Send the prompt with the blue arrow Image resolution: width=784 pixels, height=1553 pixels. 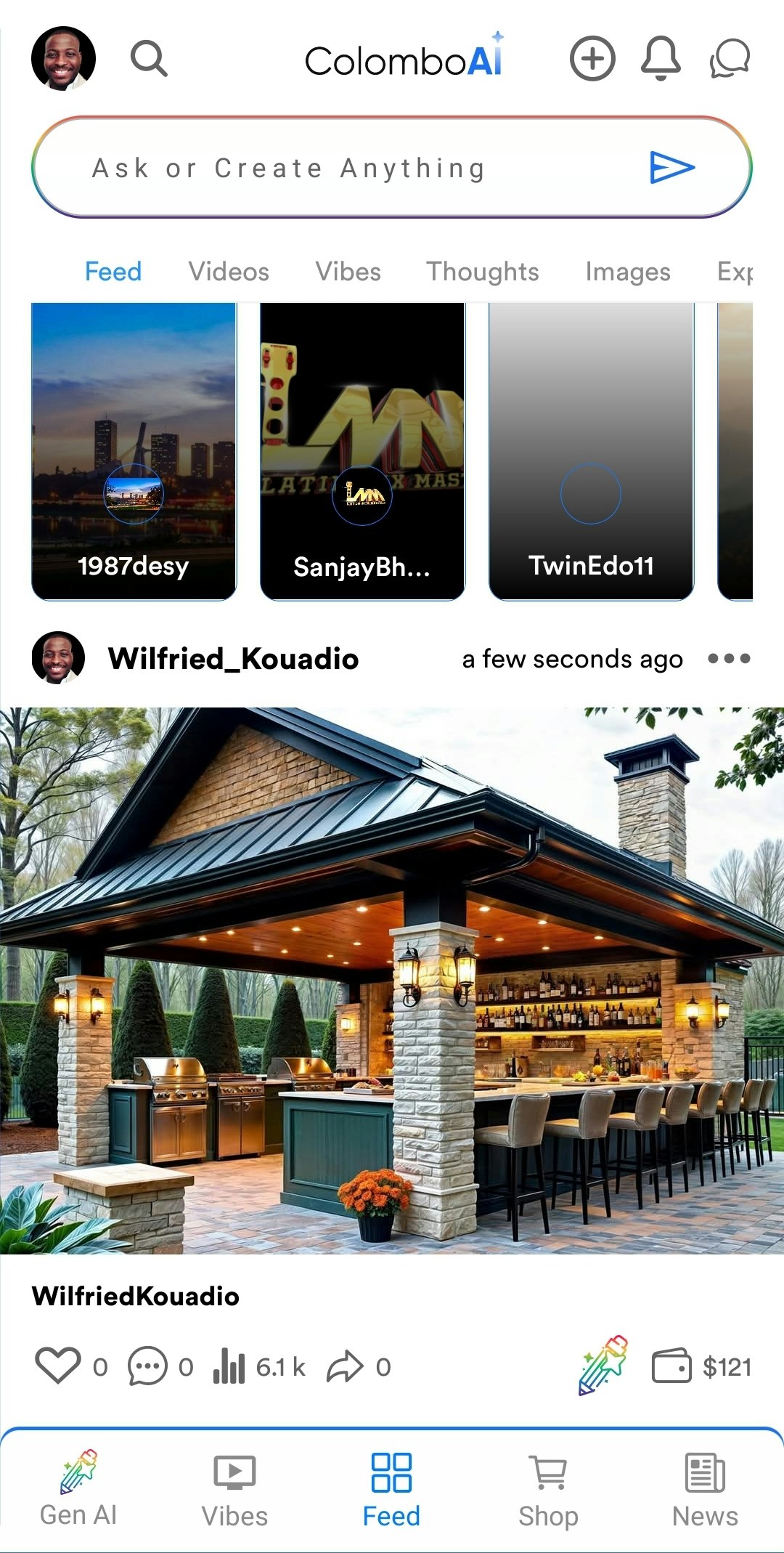tap(672, 168)
